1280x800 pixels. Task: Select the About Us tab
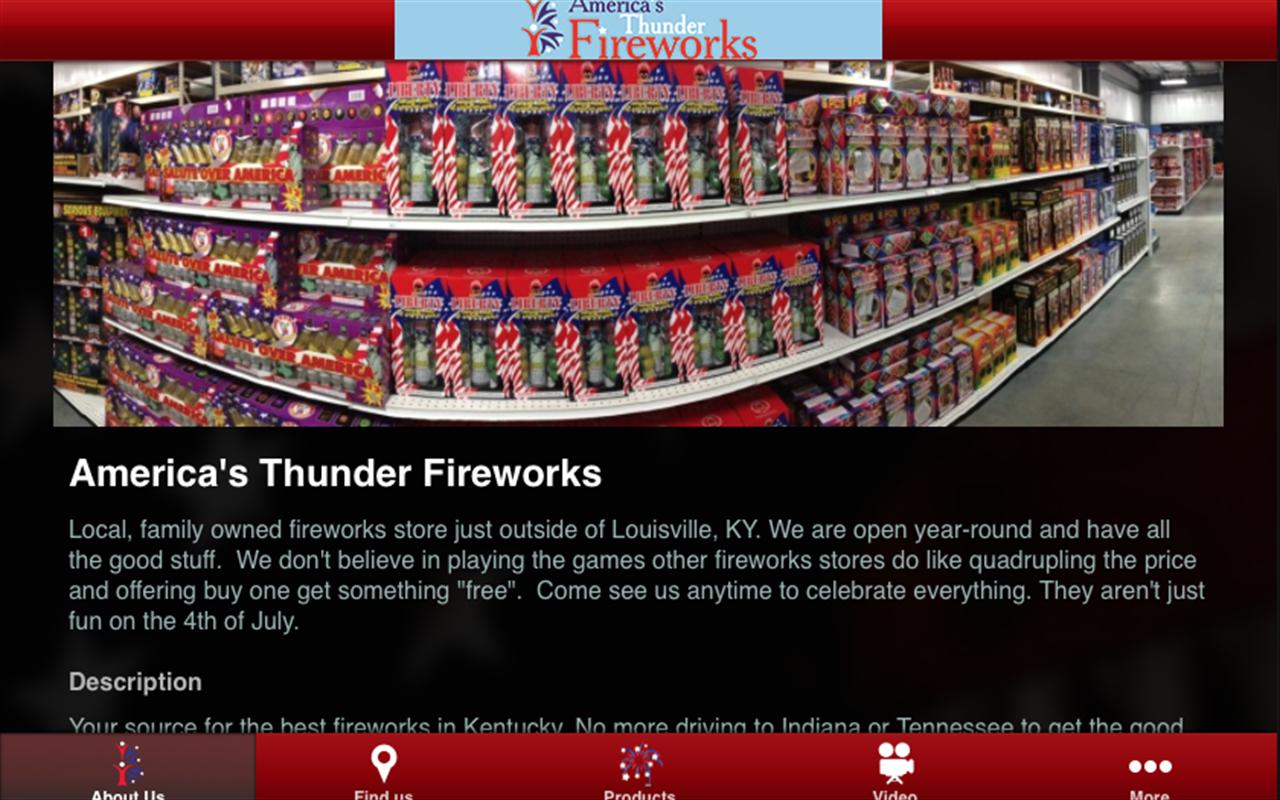[x=127, y=768]
